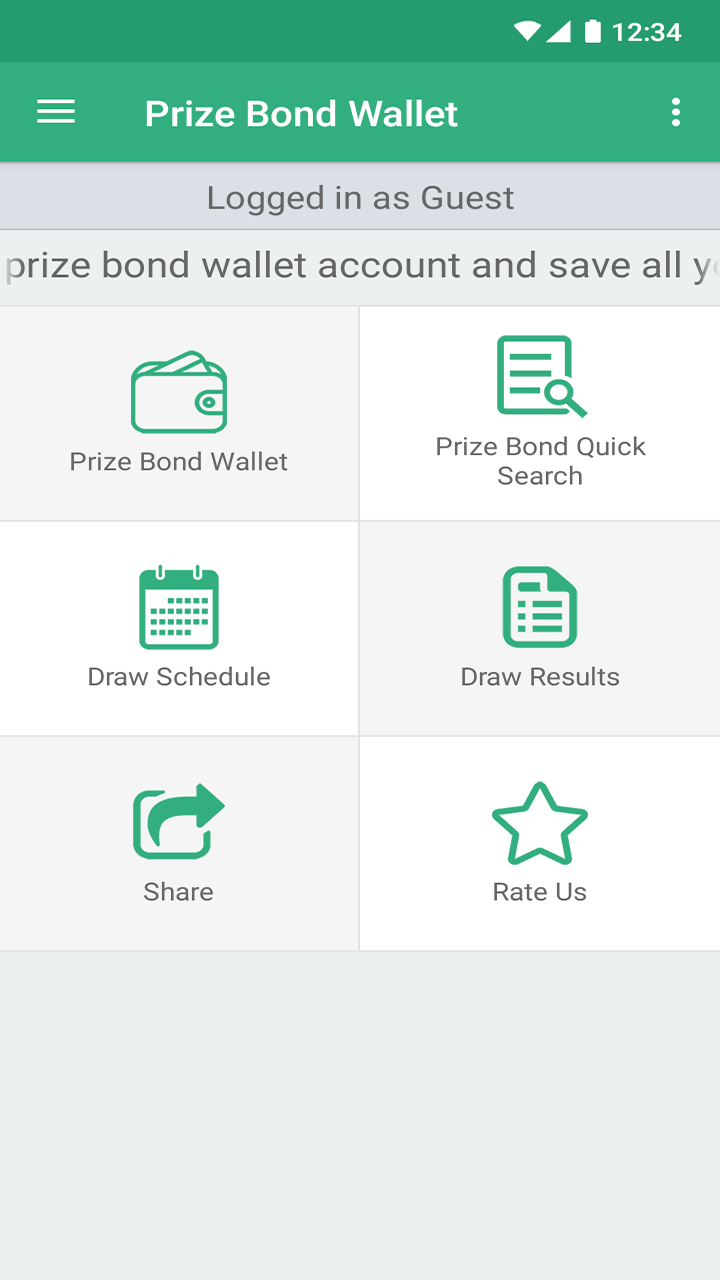Tap the Share arrow icon
The image size is (720, 1280).
coord(178,820)
